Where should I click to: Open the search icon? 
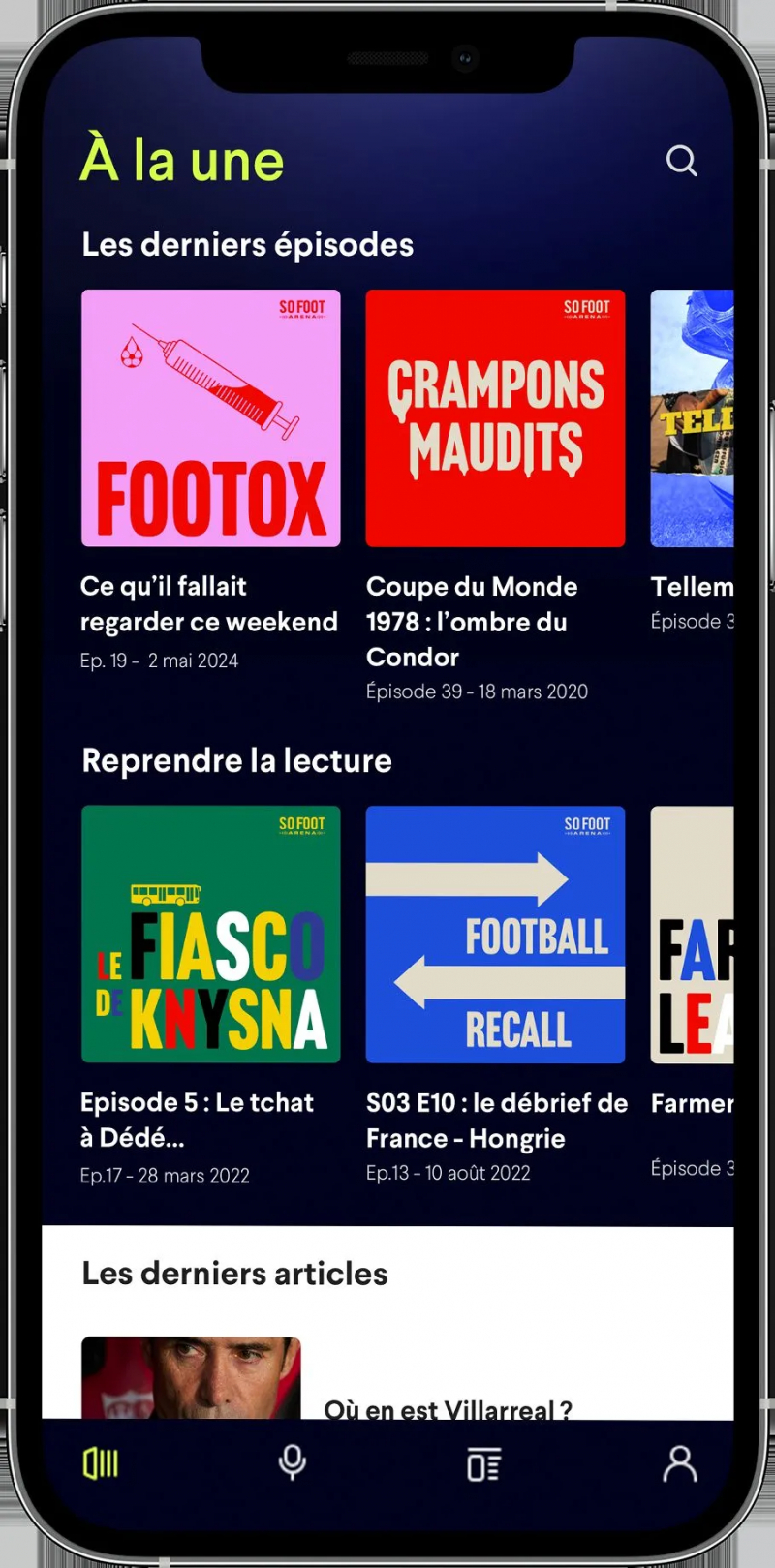(681, 161)
